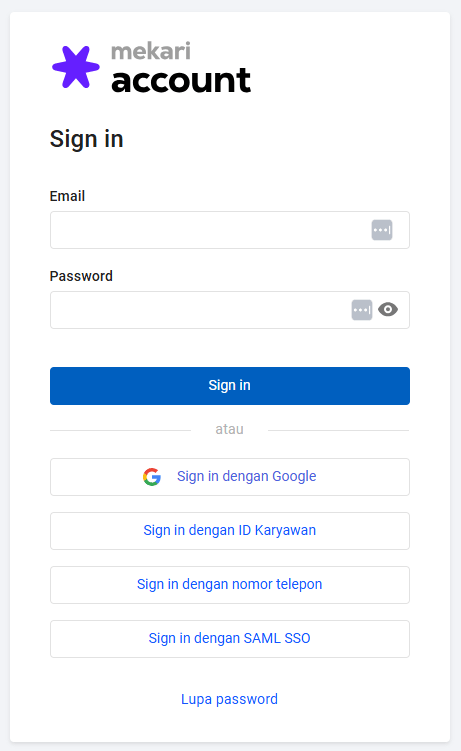Focus the Email input field
Viewport: 461px width, 751px height.
click(230, 230)
